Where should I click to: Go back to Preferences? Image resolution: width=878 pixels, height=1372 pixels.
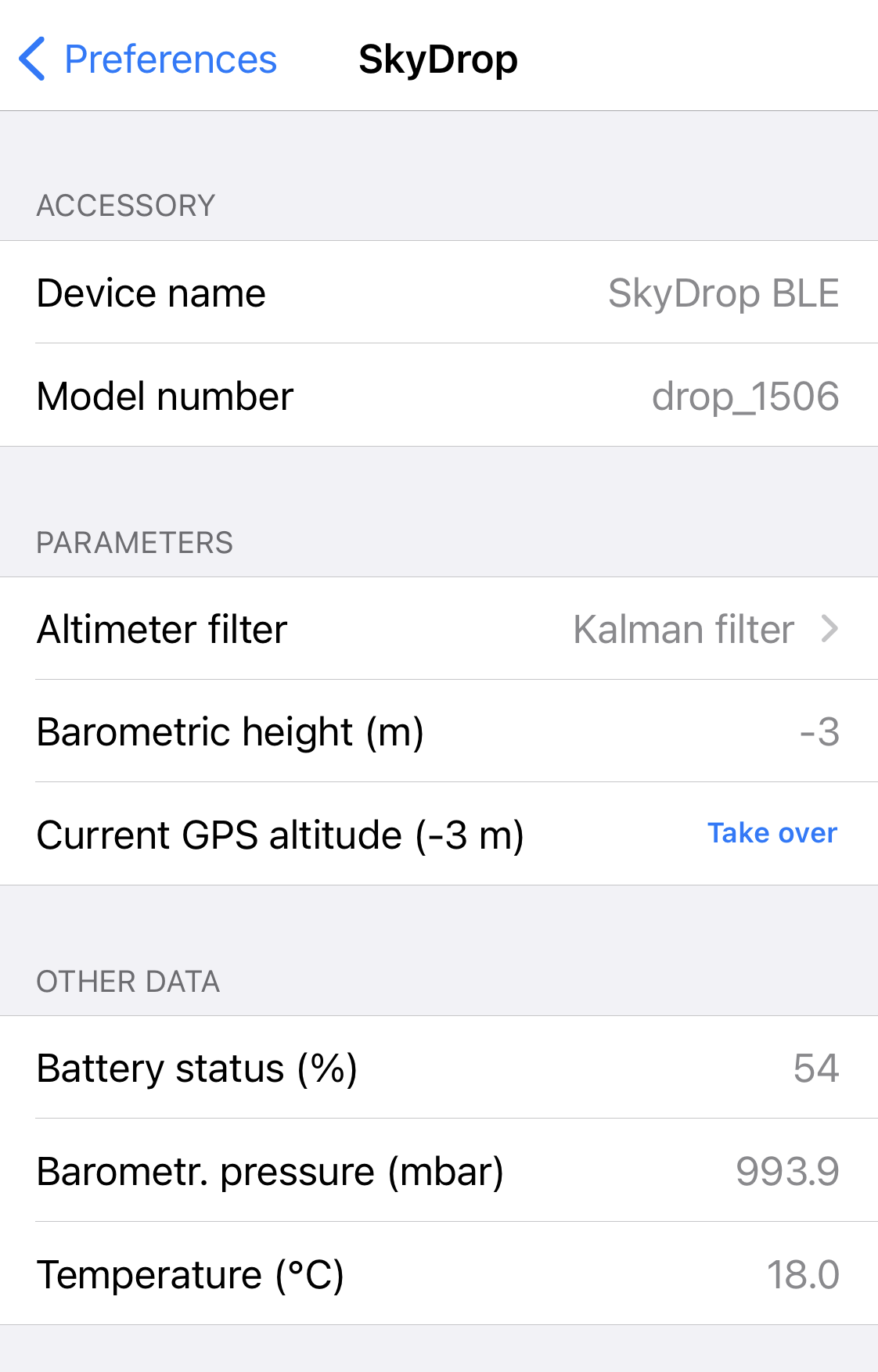click(x=149, y=59)
